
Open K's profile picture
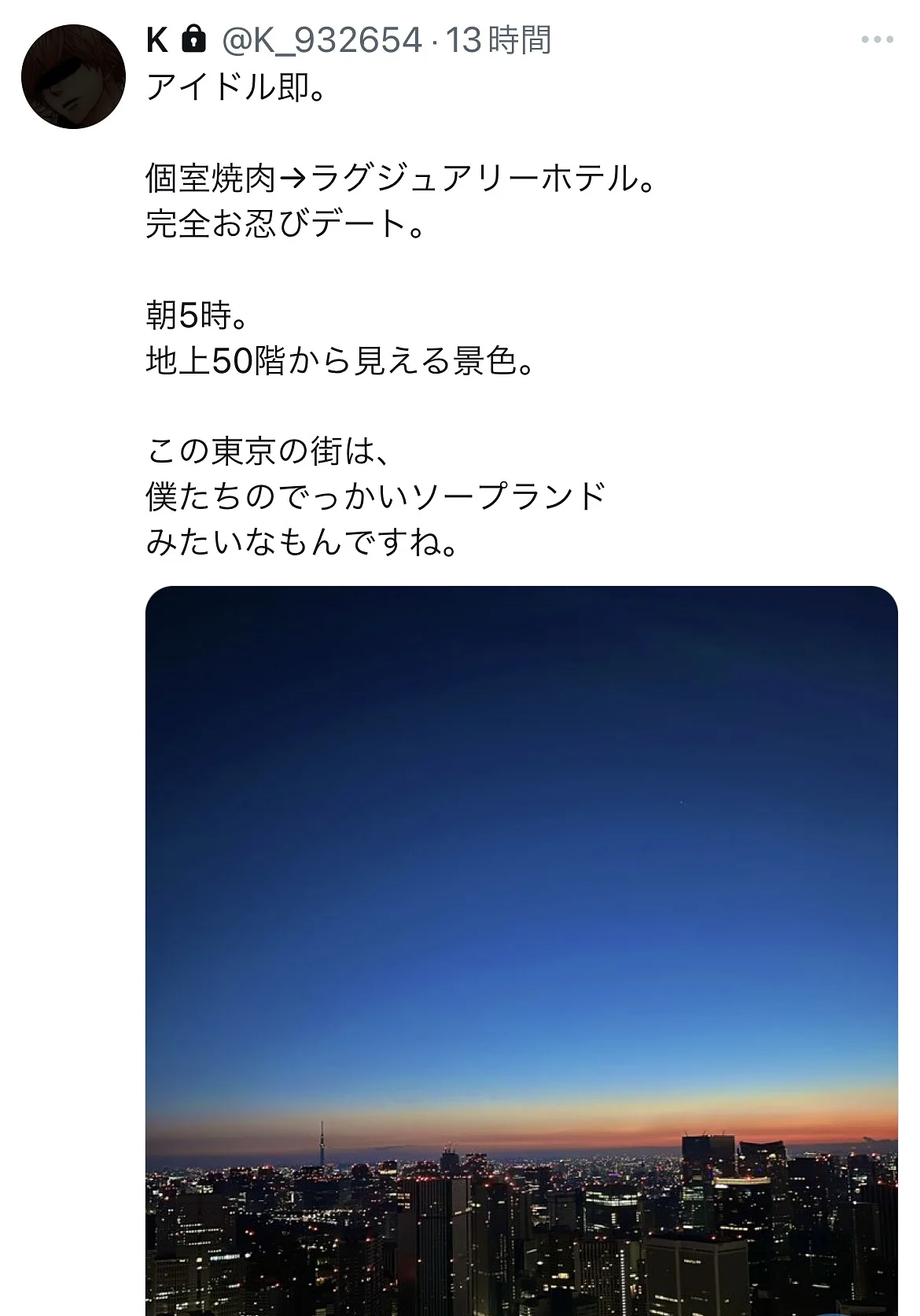tap(73, 76)
